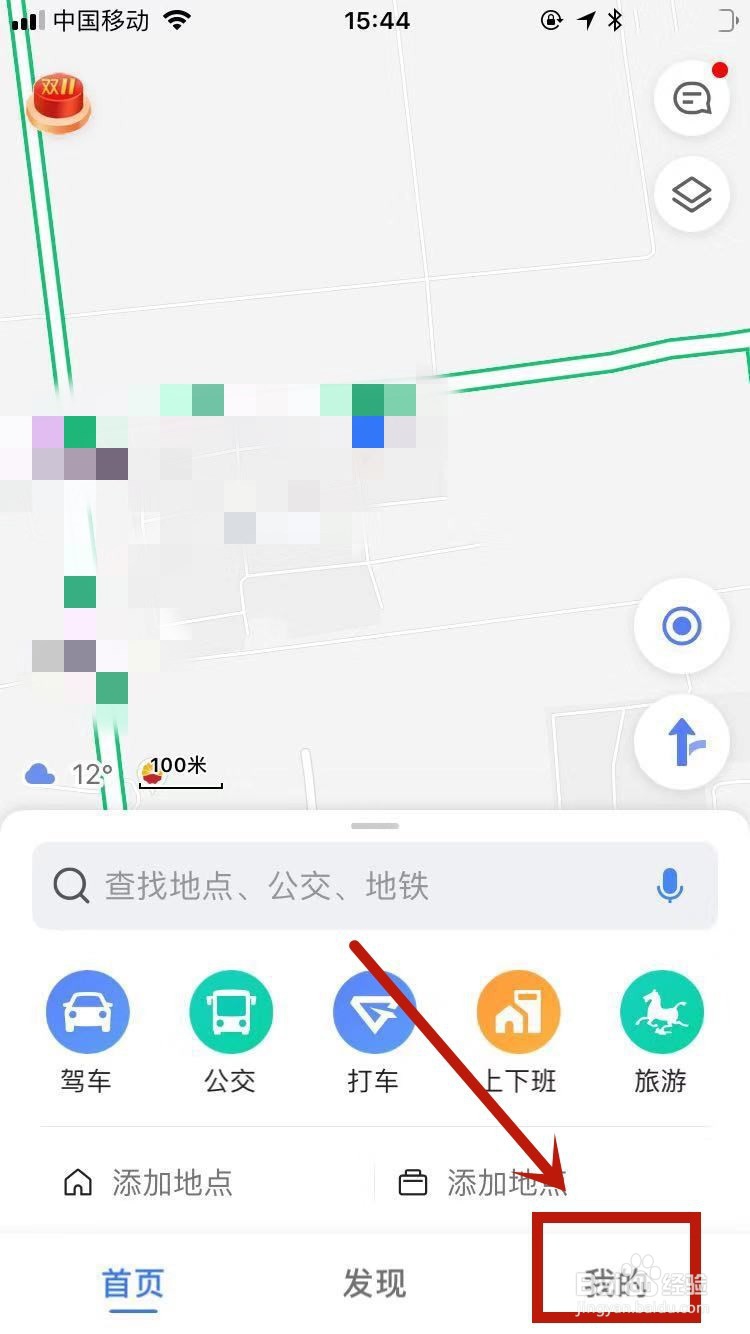Open the map layers switcher icon
The width and height of the screenshot is (750, 1334).
[x=692, y=194]
